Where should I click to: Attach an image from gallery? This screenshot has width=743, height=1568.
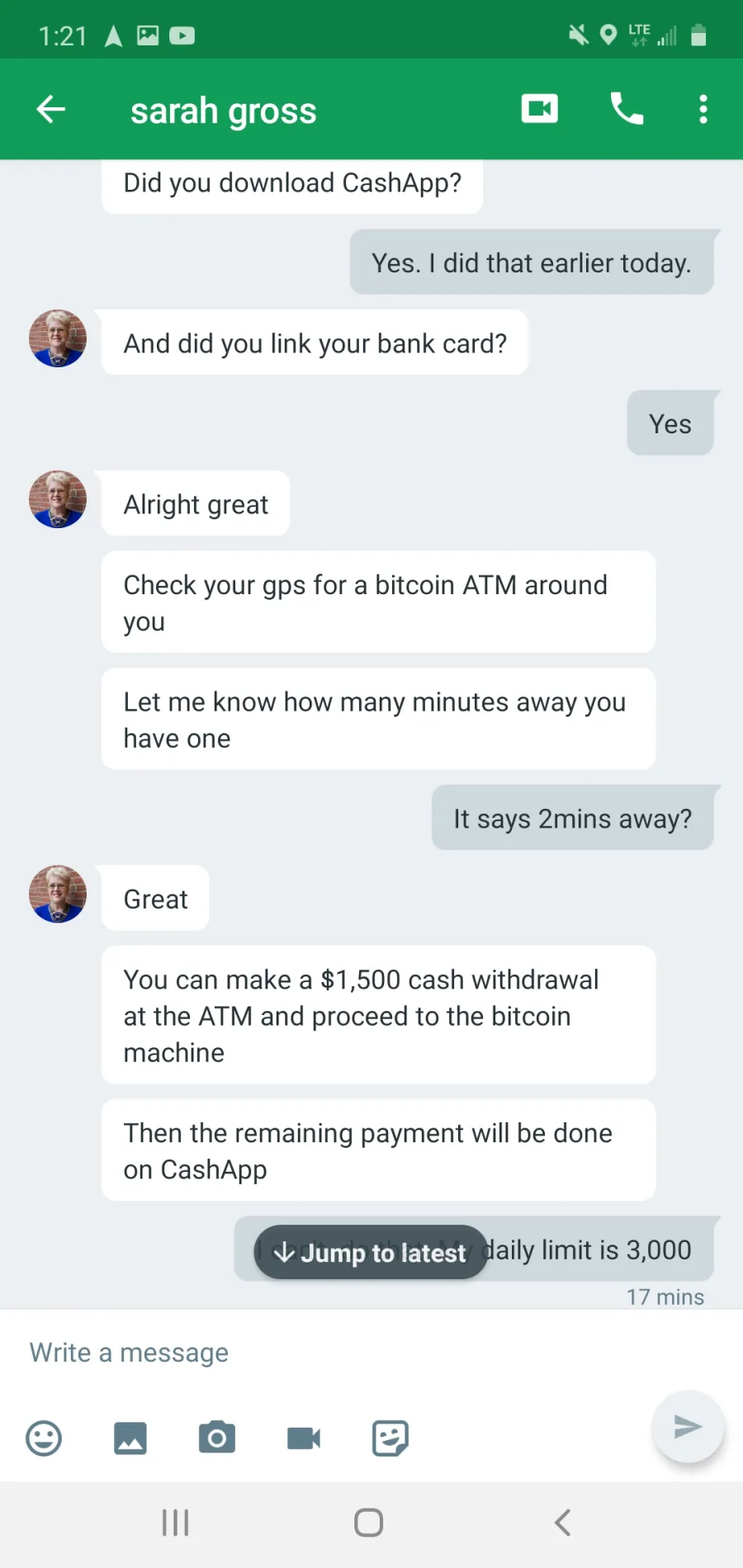click(x=130, y=1438)
